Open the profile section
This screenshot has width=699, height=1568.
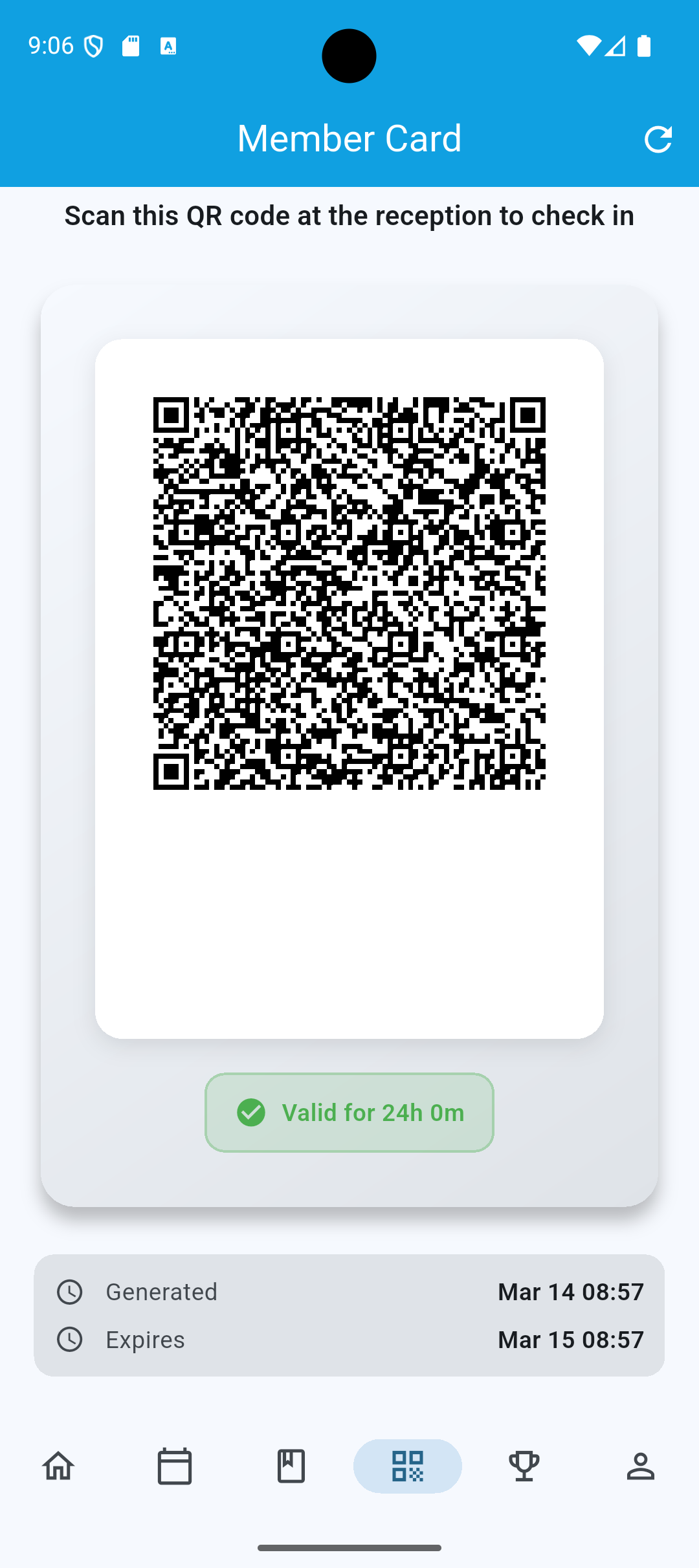(640, 1466)
